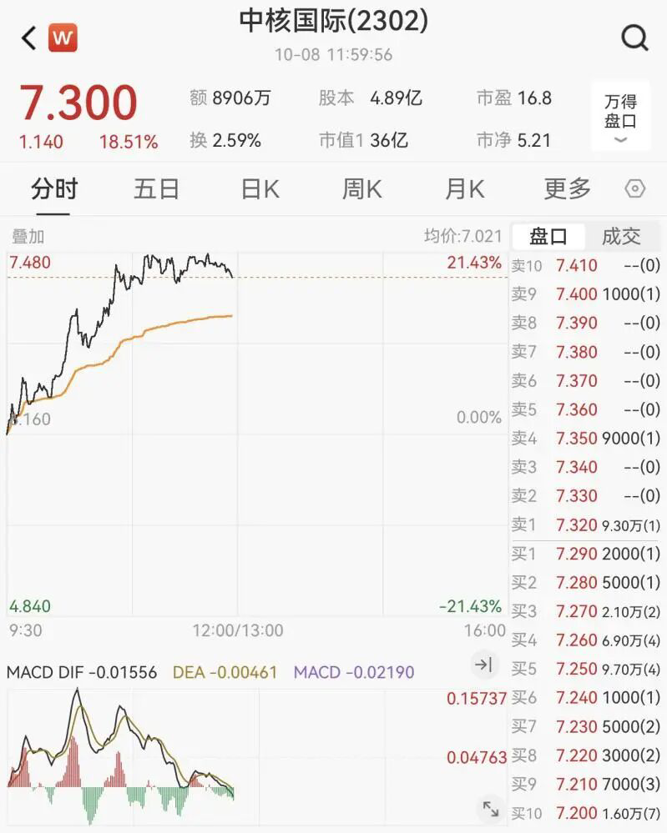
Task: Select the 周K chart tab
Action: pos(361,188)
